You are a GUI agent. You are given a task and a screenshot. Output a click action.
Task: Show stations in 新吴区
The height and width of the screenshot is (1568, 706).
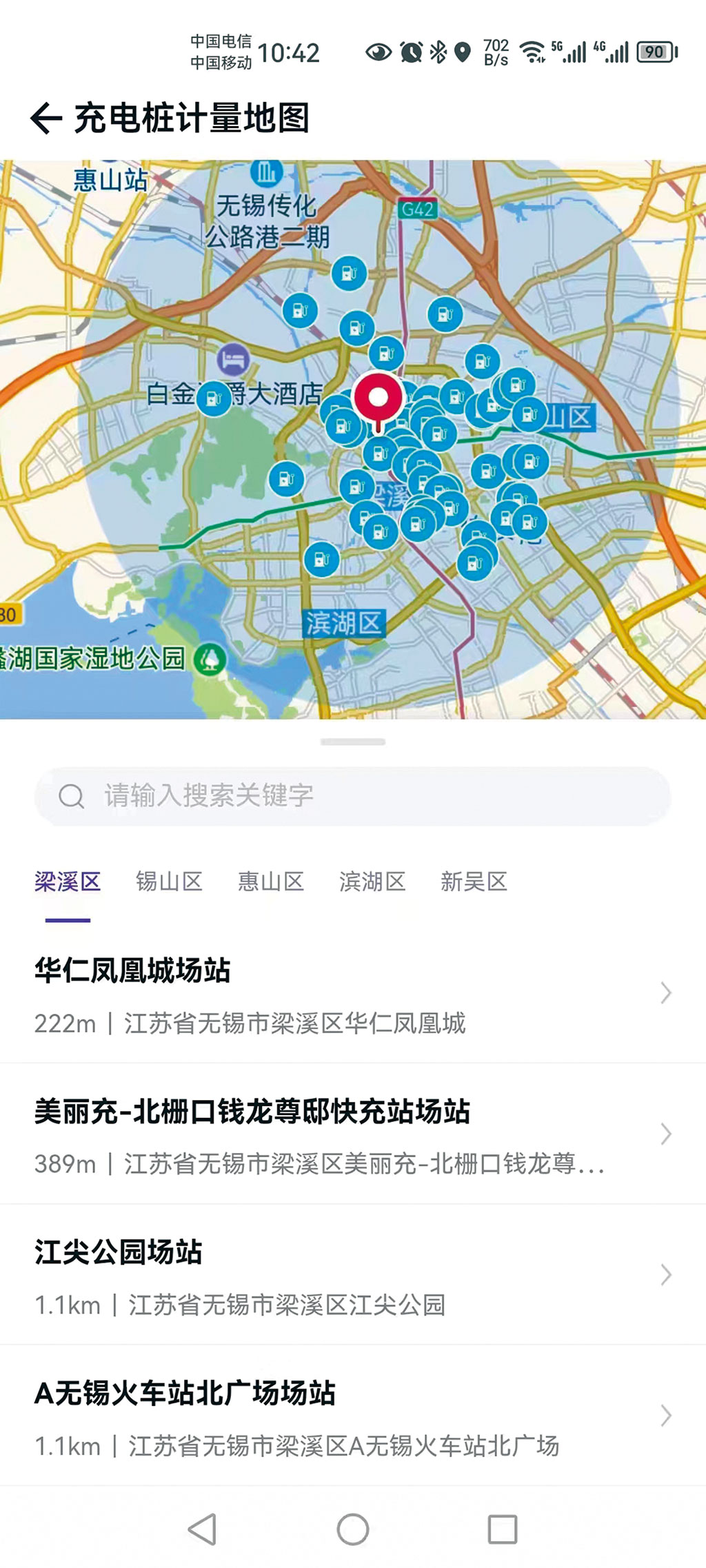point(474,882)
